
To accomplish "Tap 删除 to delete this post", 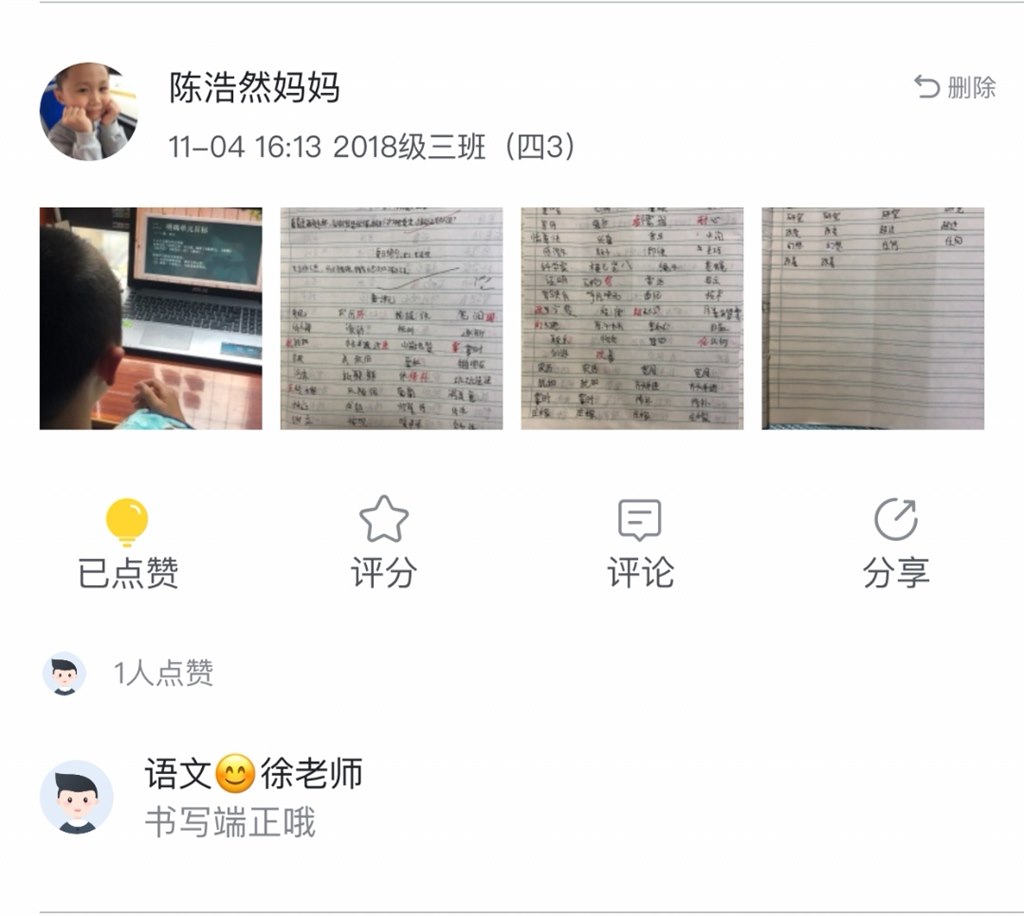I will click(955, 88).
